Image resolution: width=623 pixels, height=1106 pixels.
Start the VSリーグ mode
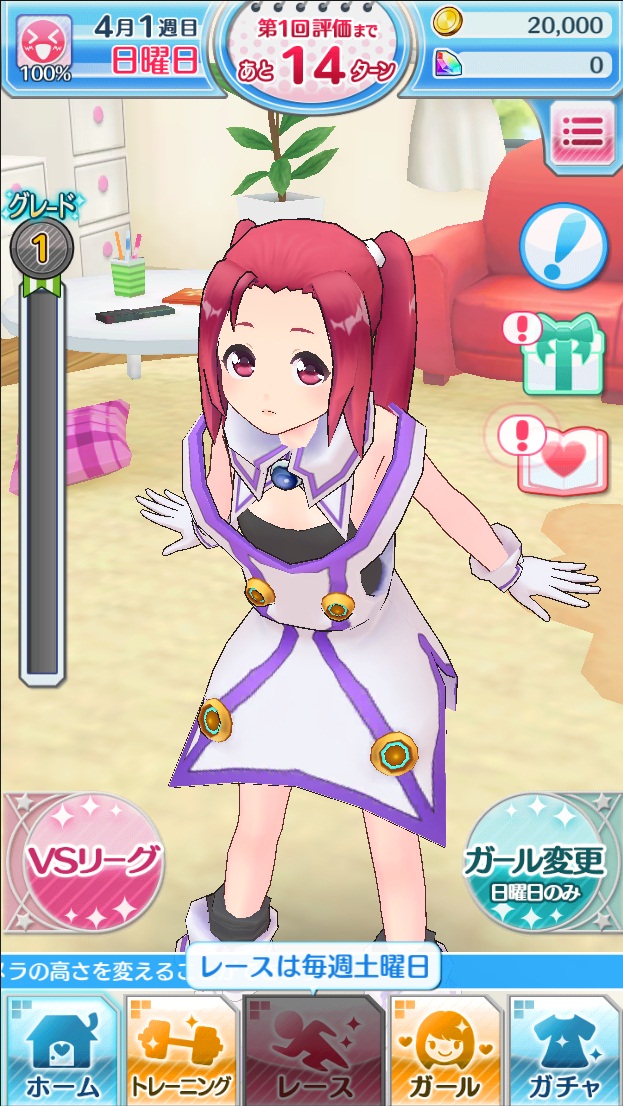click(83, 860)
